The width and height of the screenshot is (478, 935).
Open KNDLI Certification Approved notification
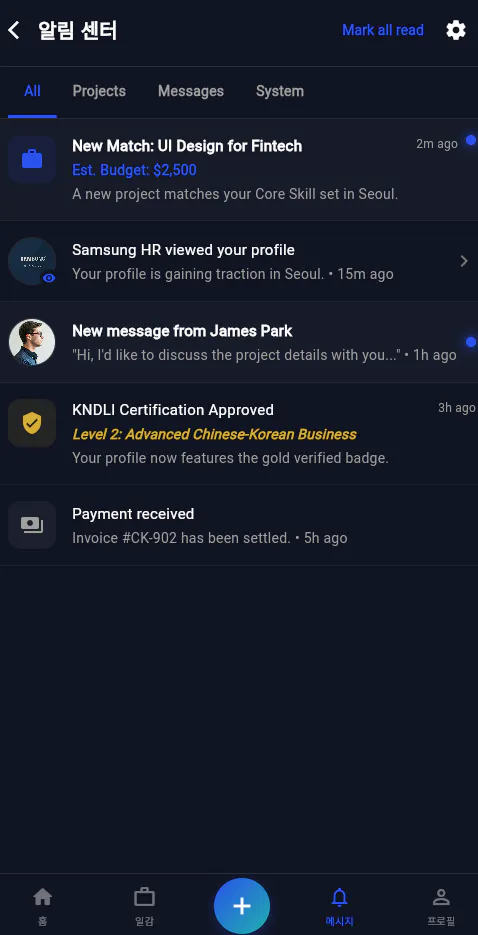239,434
